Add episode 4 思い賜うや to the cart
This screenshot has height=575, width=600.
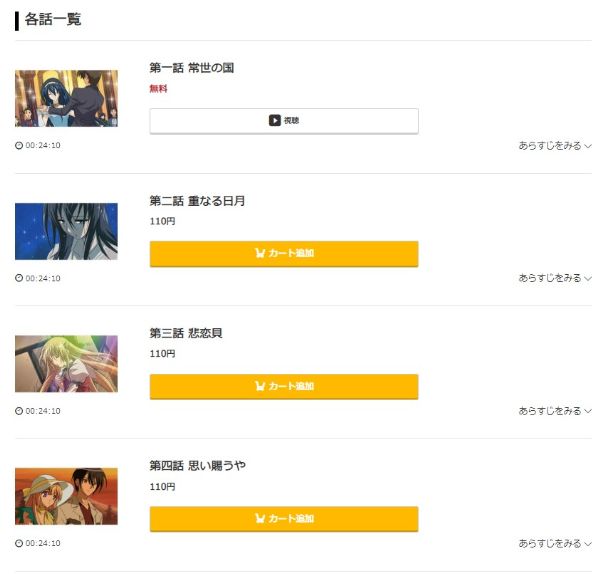284,519
